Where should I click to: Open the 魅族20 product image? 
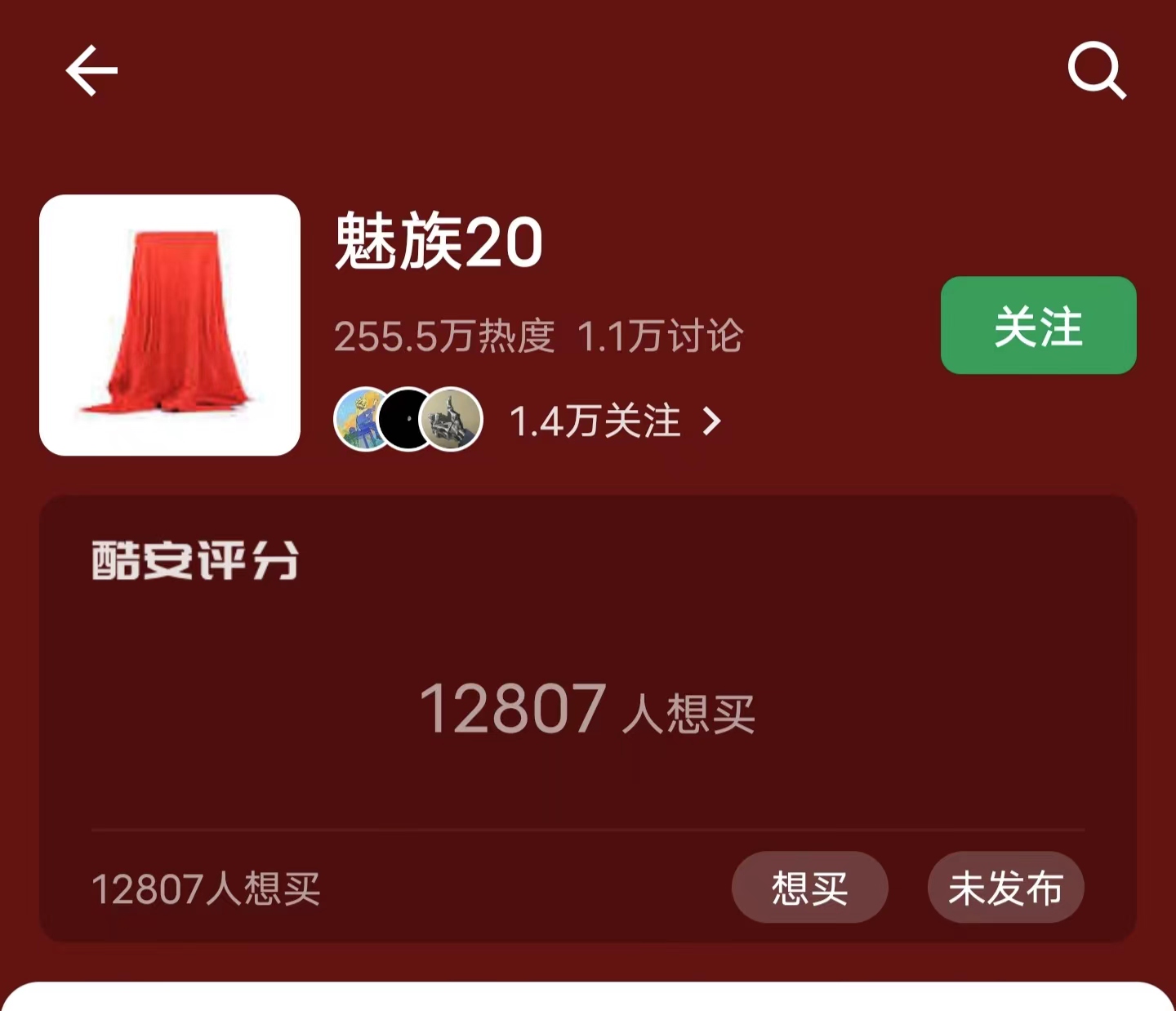(170, 325)
